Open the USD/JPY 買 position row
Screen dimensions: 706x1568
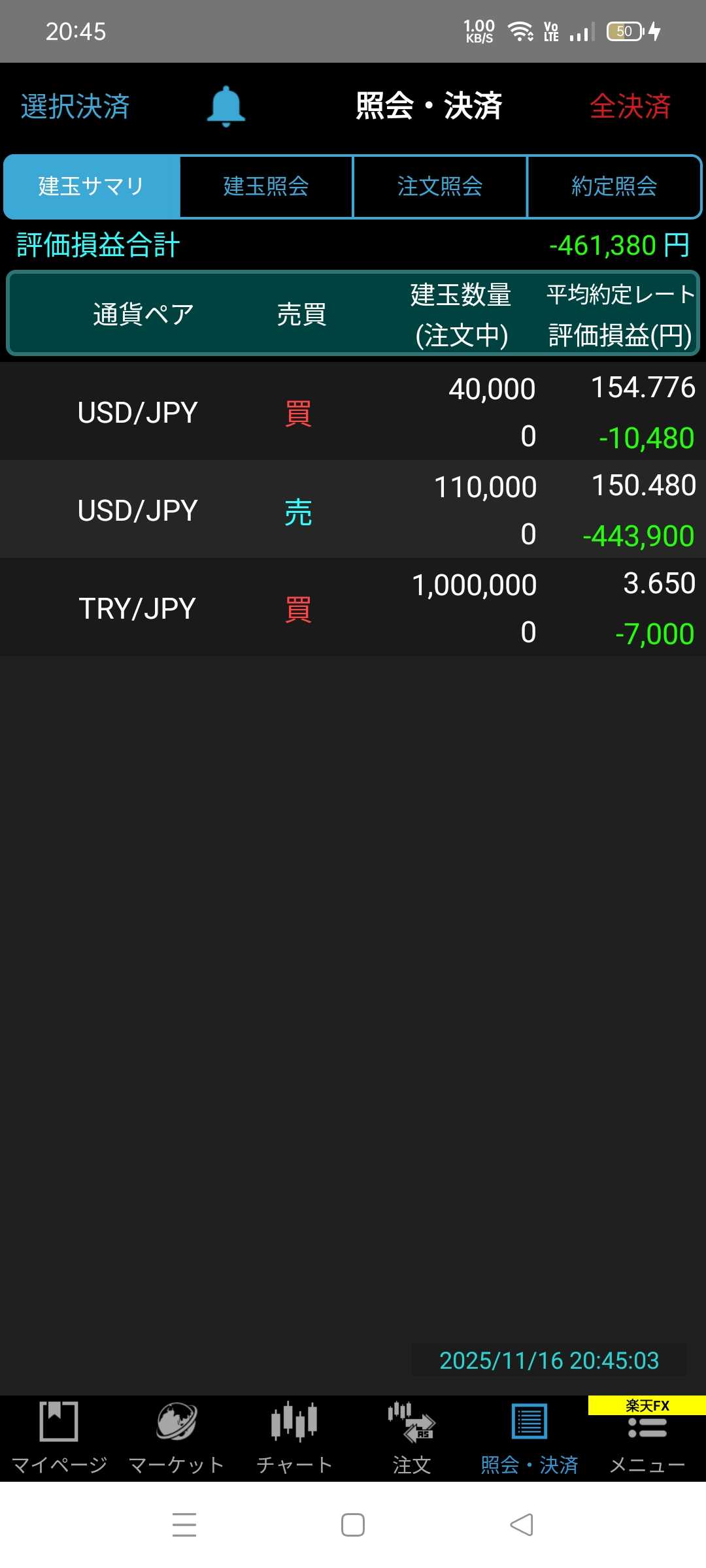click(353, 412)
